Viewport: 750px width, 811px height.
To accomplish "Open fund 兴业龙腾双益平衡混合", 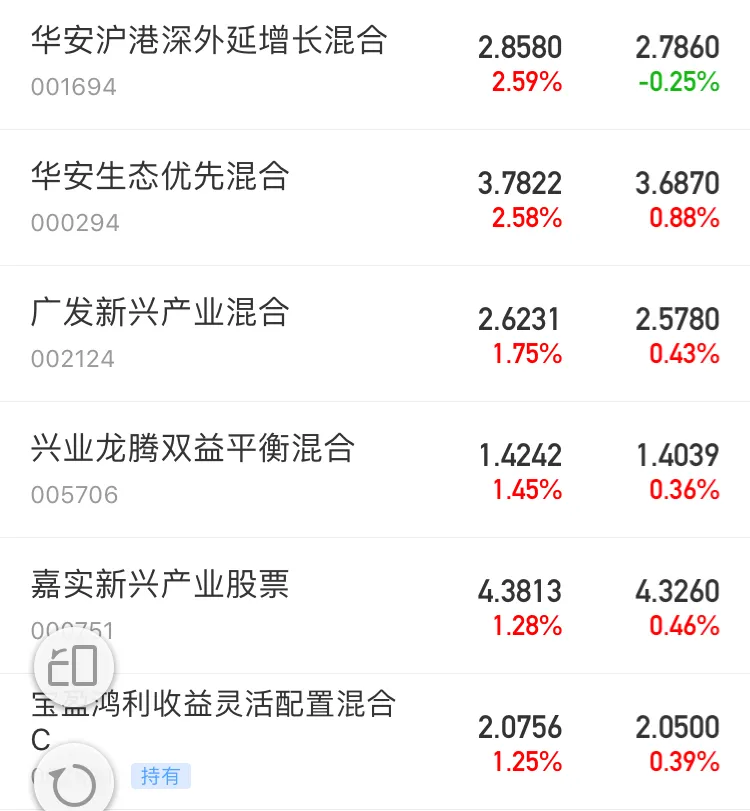I will click(x=190, y=450).
